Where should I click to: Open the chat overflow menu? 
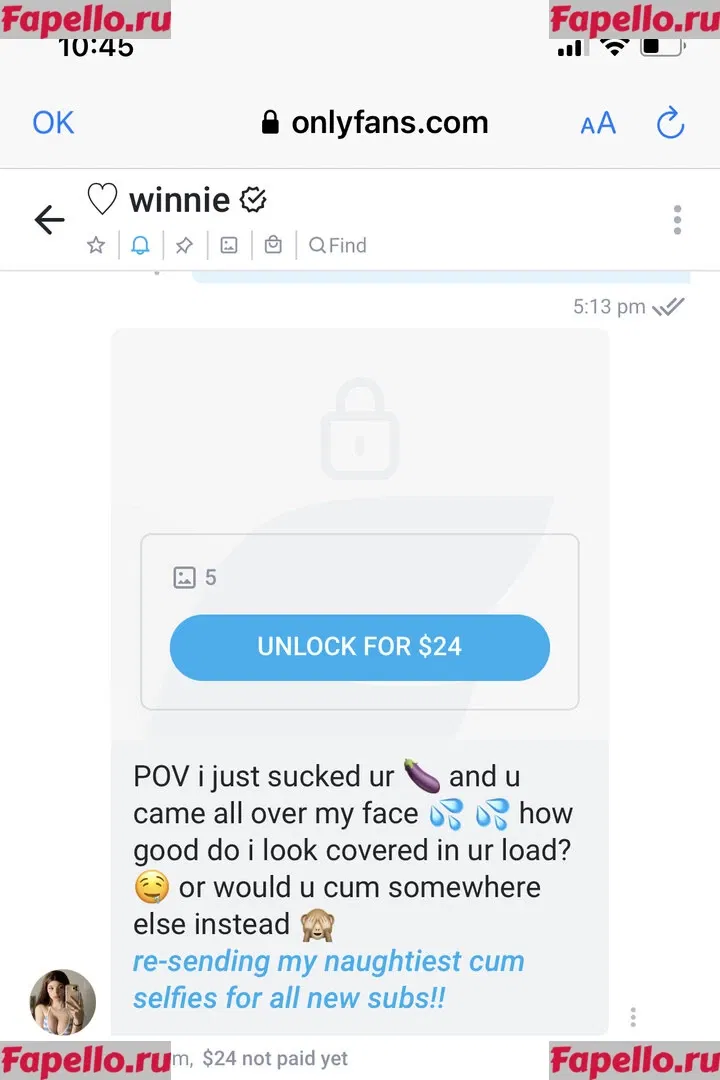point(677,220)
